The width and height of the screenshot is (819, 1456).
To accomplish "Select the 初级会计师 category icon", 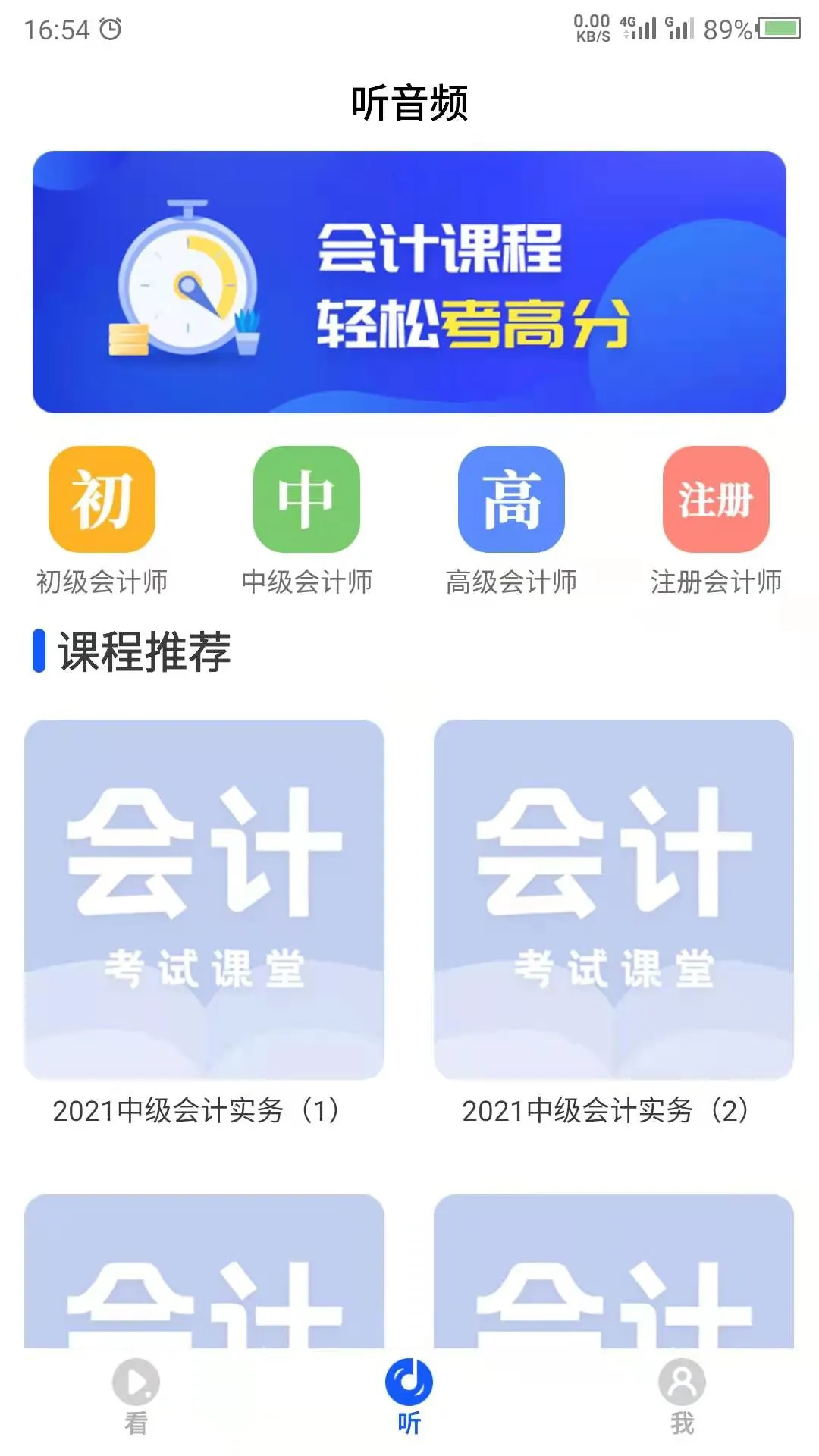I will (102, 500).
